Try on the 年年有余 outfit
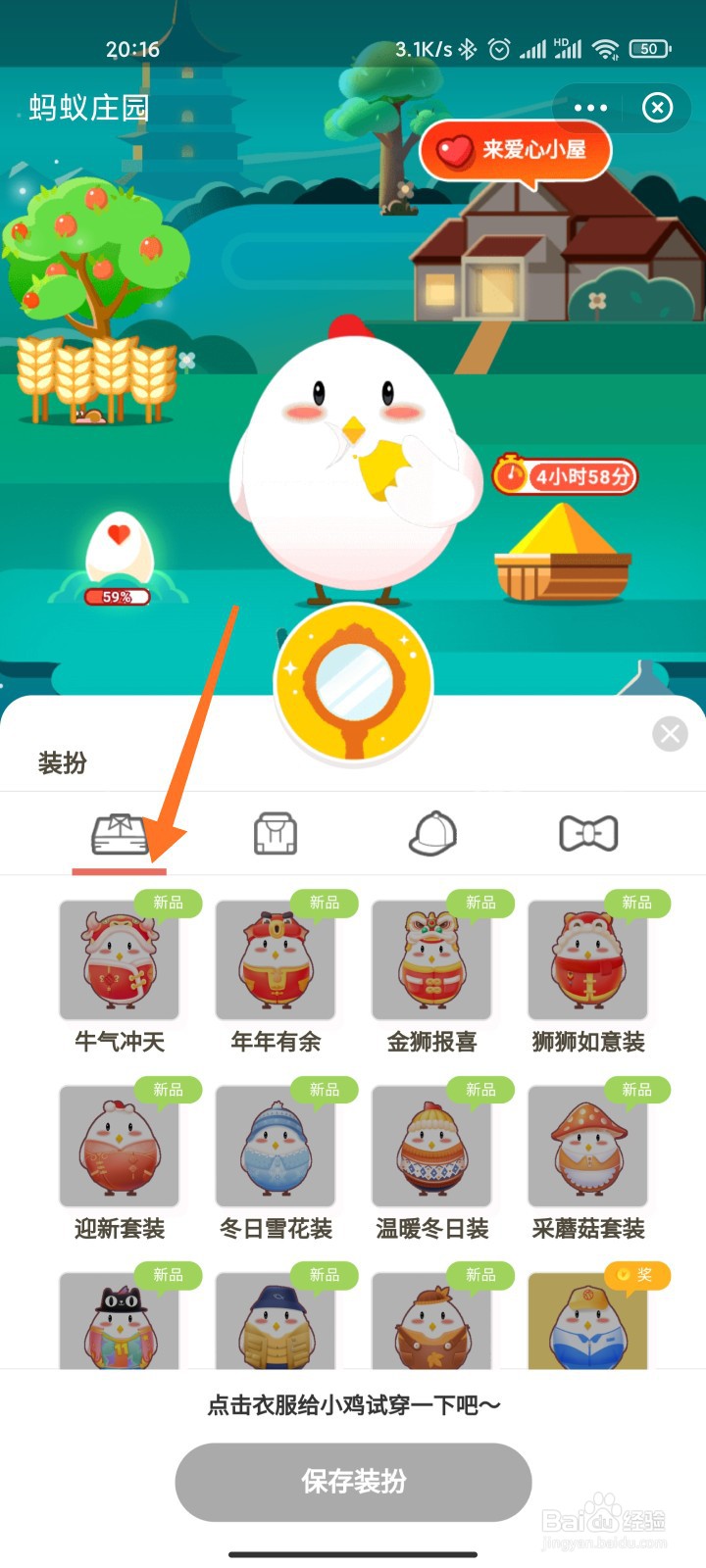 (276, 960)
